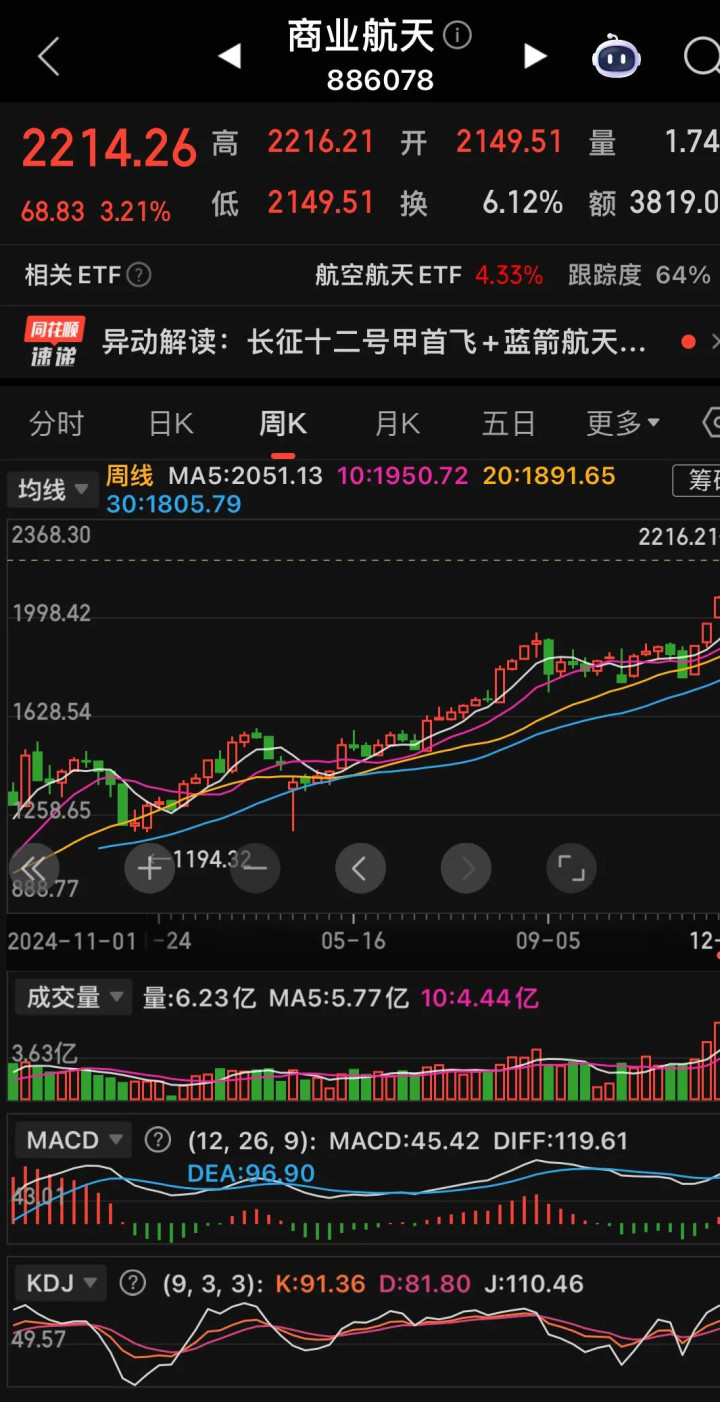720x1402 pixels.
Task: Open the 航空航天ETF related fund
Action: (x=429, y=275)
